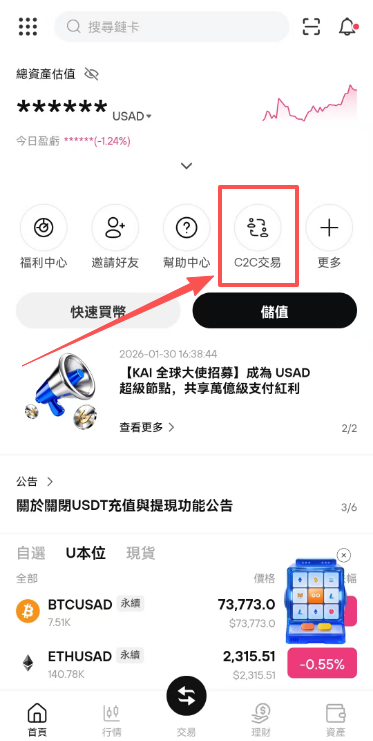Open C2C交易

(x=258, y=237)
